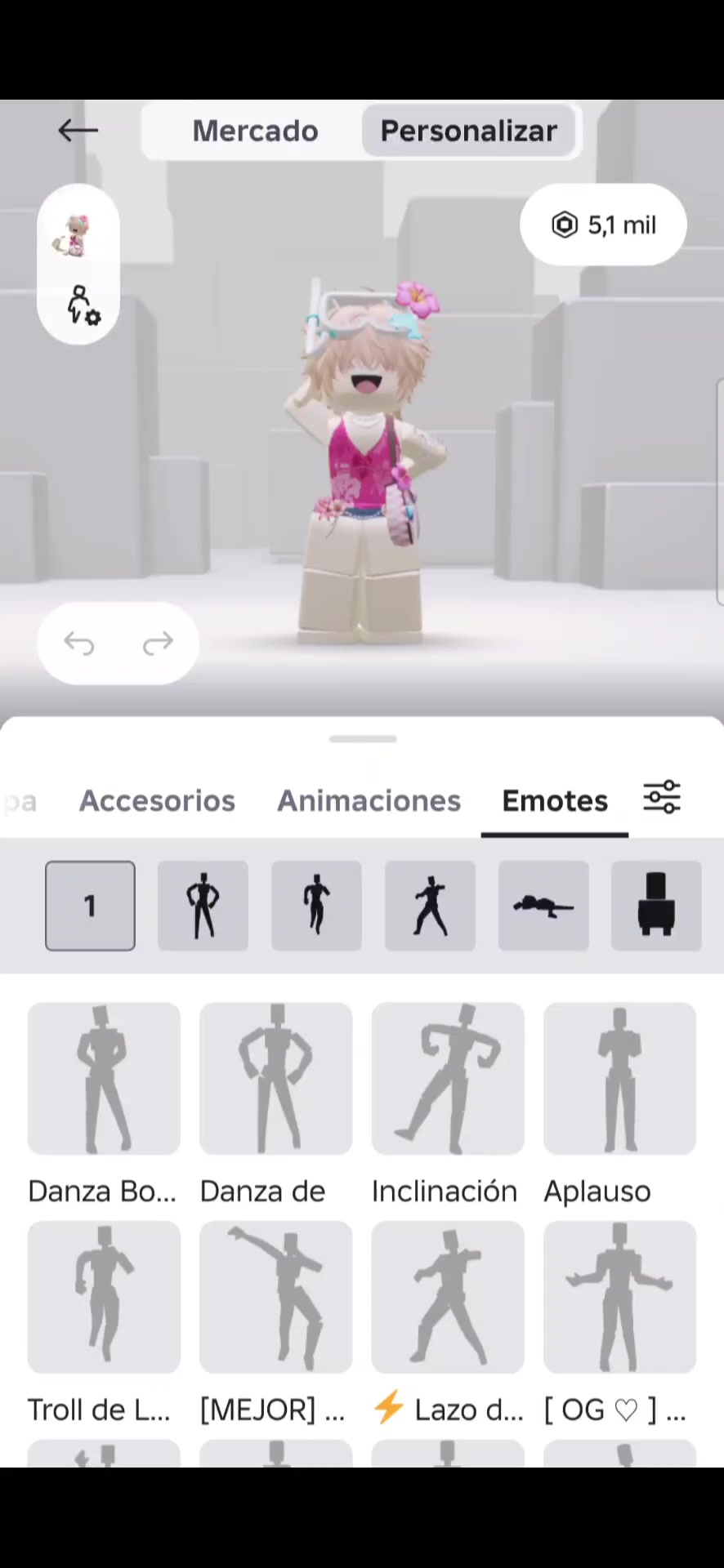The image size is (724, 1568).
Task: Equip the Inclinación emote
Action: [447, 1104]
